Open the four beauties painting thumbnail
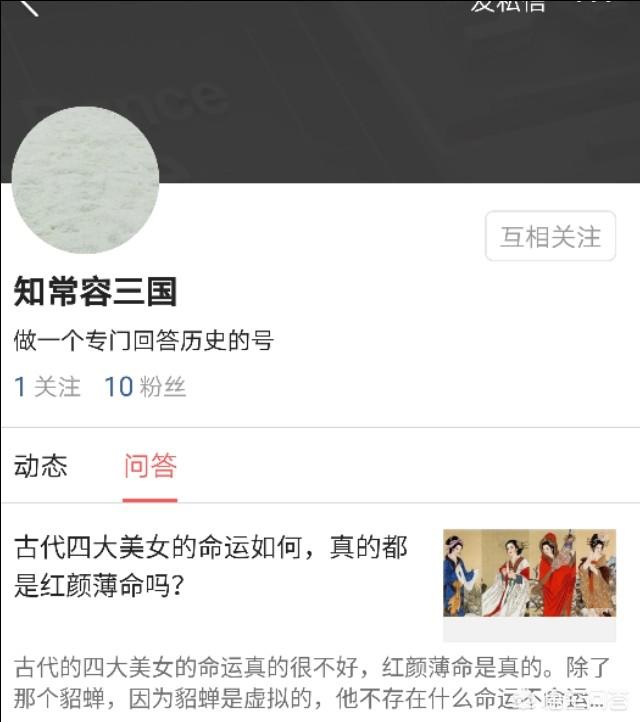Viewport: 640px width, 722px height. (x=529, y=573)
